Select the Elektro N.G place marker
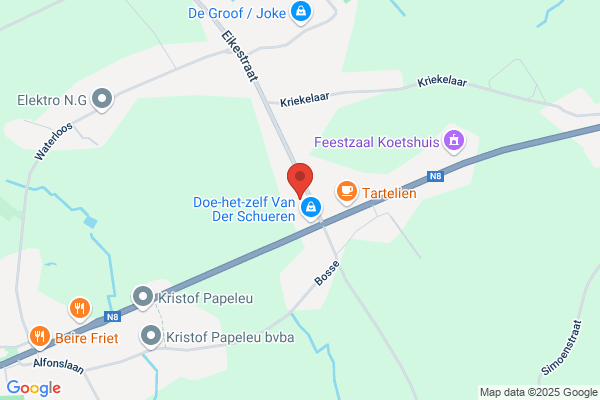Image resolution: width=600 pixels, height=400 pixels. pos(102,100)
